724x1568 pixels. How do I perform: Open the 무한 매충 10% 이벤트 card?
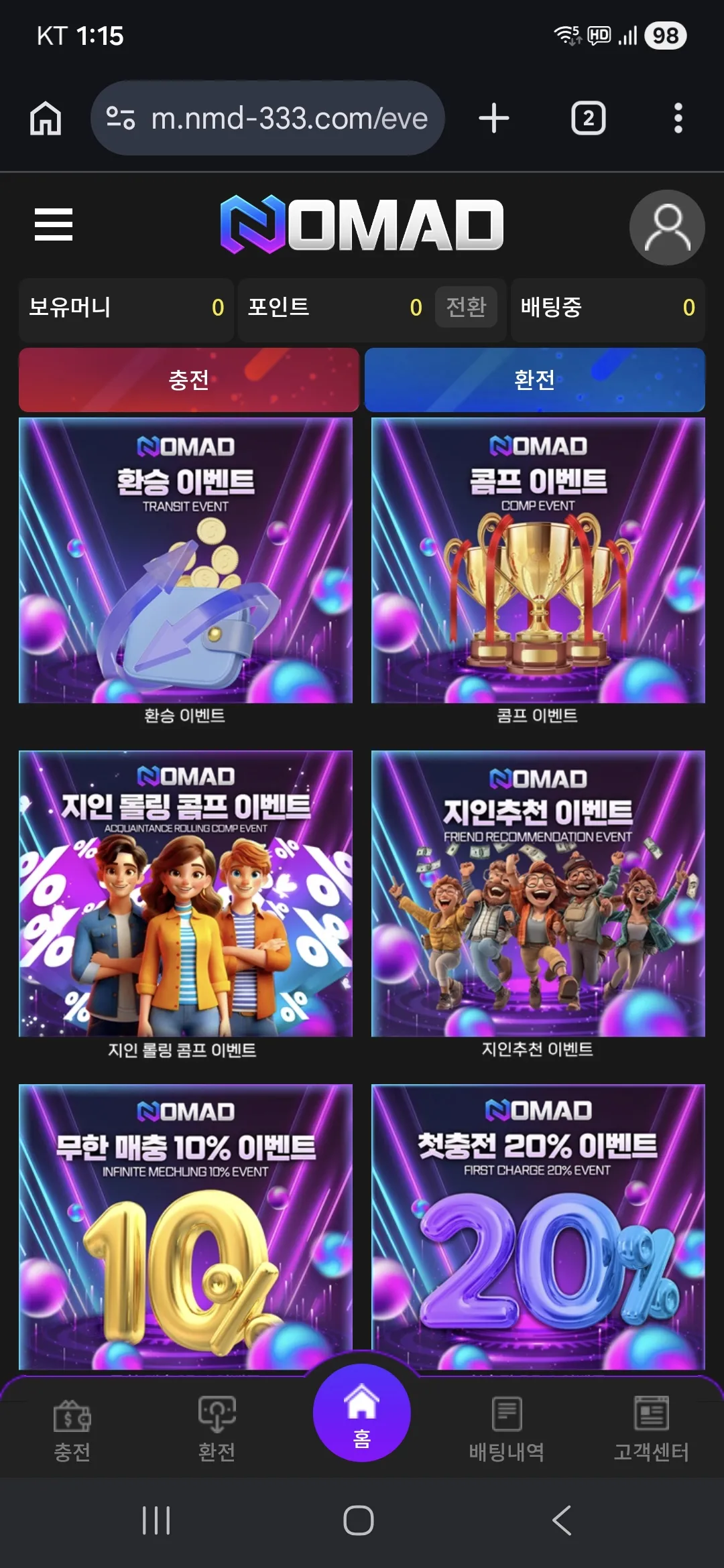pos(186,1227)
